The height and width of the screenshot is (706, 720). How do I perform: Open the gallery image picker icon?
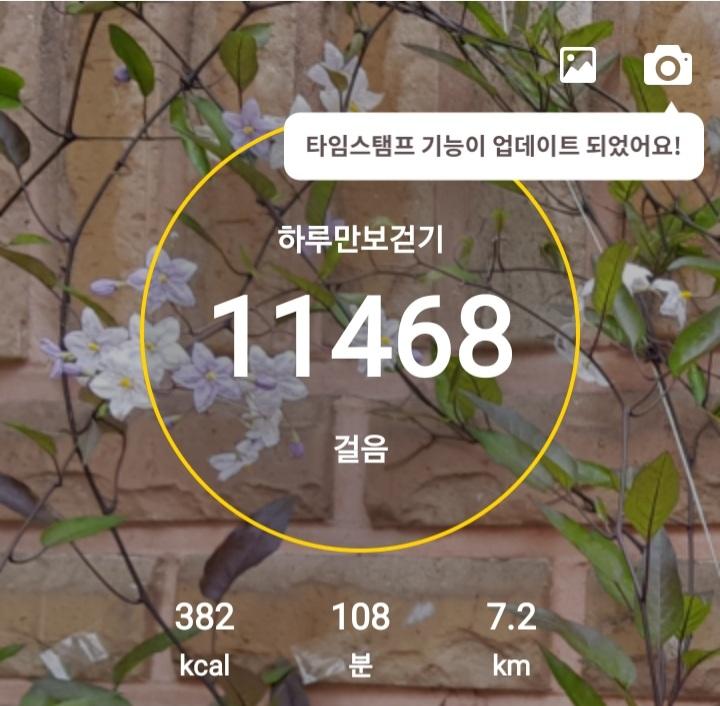(579, 65)
